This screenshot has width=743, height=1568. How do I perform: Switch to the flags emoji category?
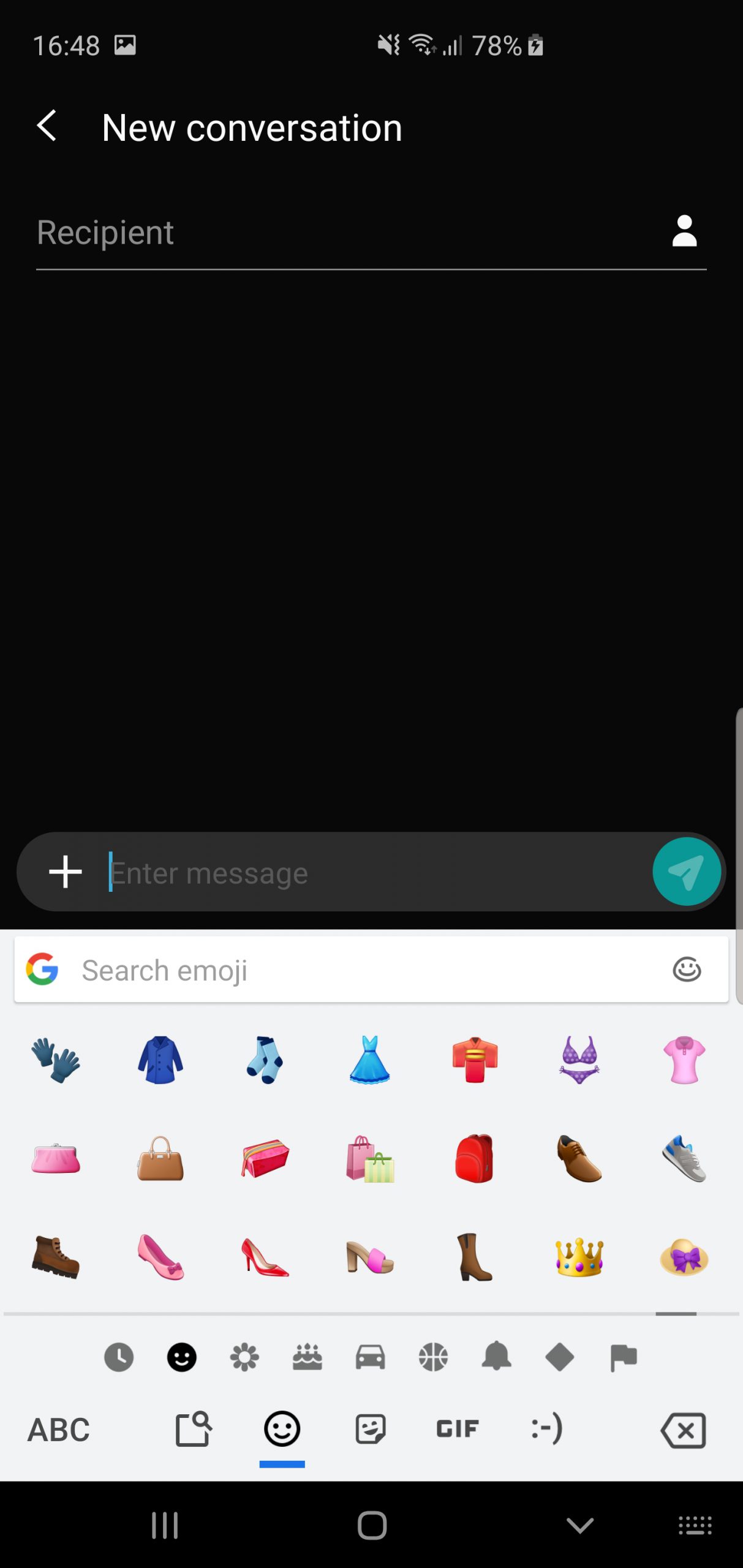coord(624,1357)
